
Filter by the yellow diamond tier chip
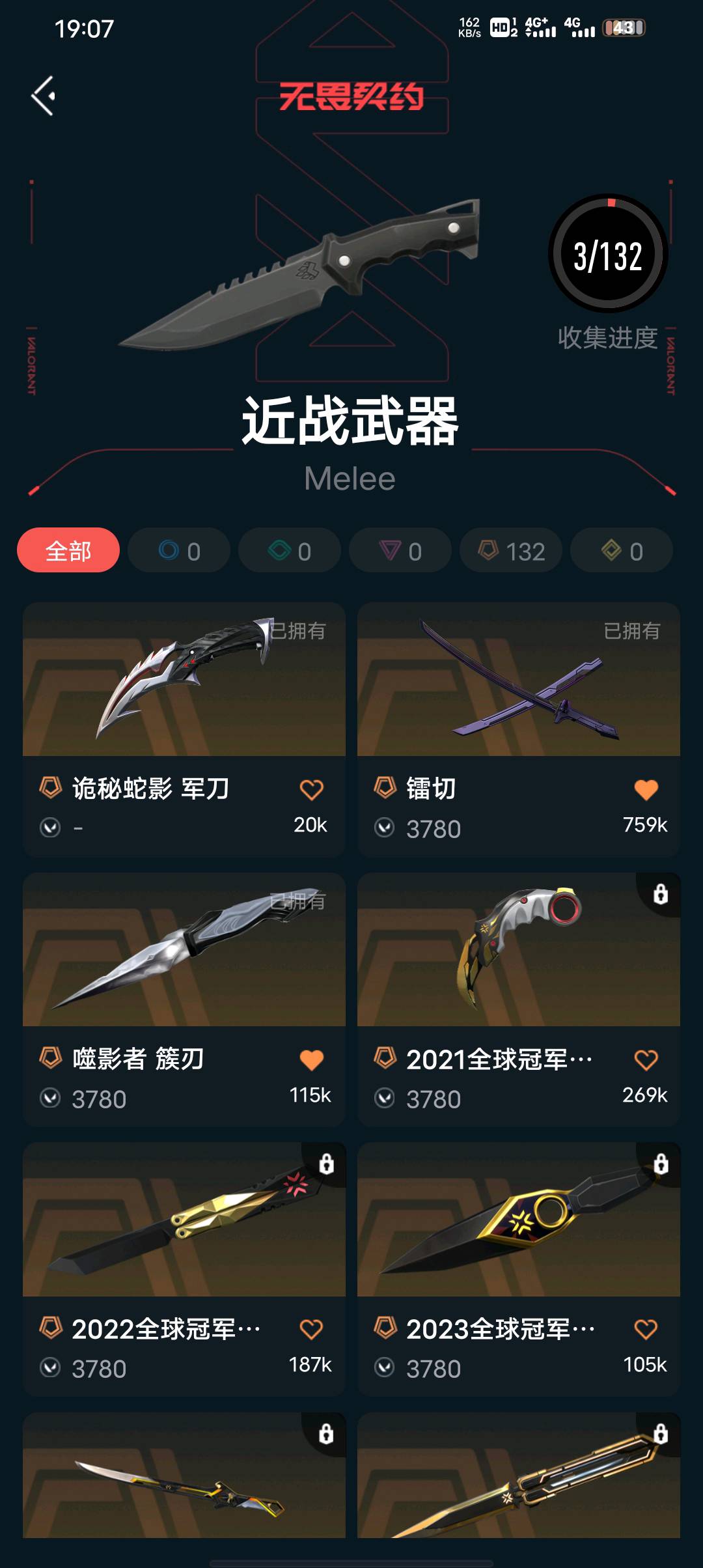pyautogui.click(x=622, y=551)
